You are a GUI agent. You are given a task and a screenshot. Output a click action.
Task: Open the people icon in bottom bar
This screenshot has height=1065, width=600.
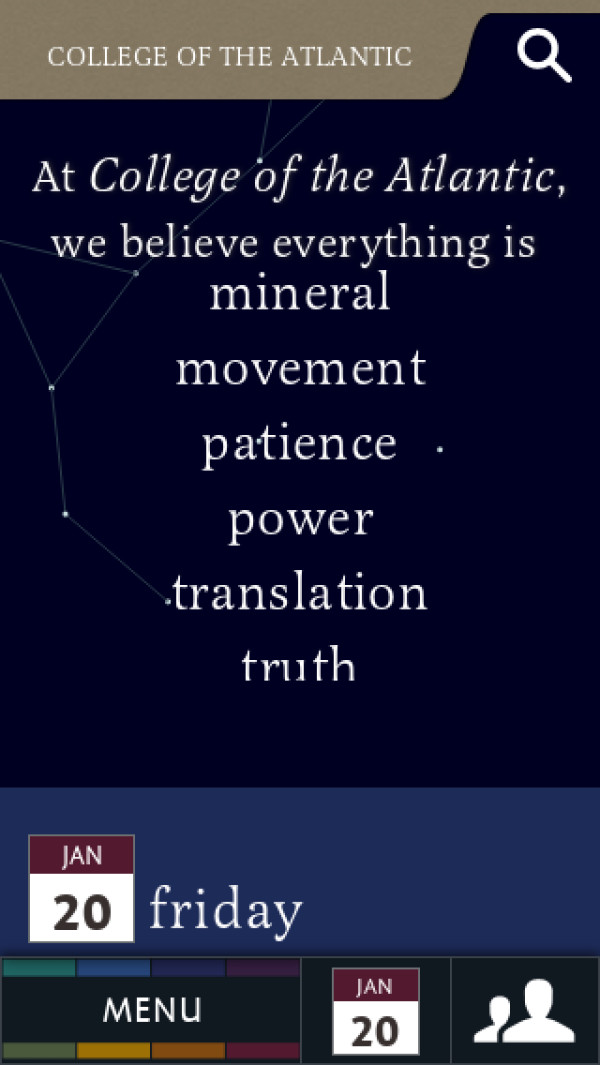click(x=524, y=1011)
